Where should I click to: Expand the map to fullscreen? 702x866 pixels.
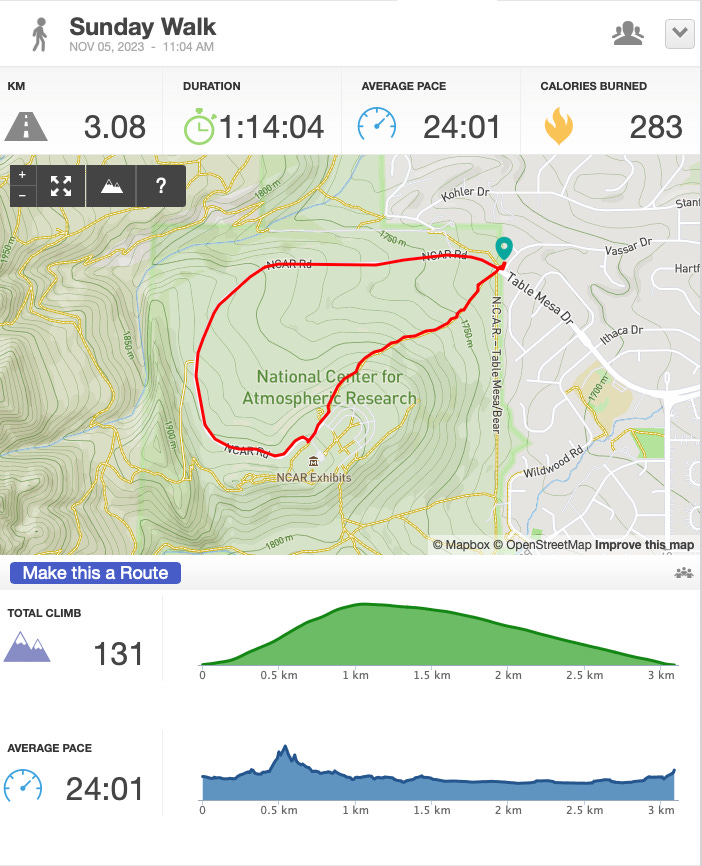pos(61,186)
